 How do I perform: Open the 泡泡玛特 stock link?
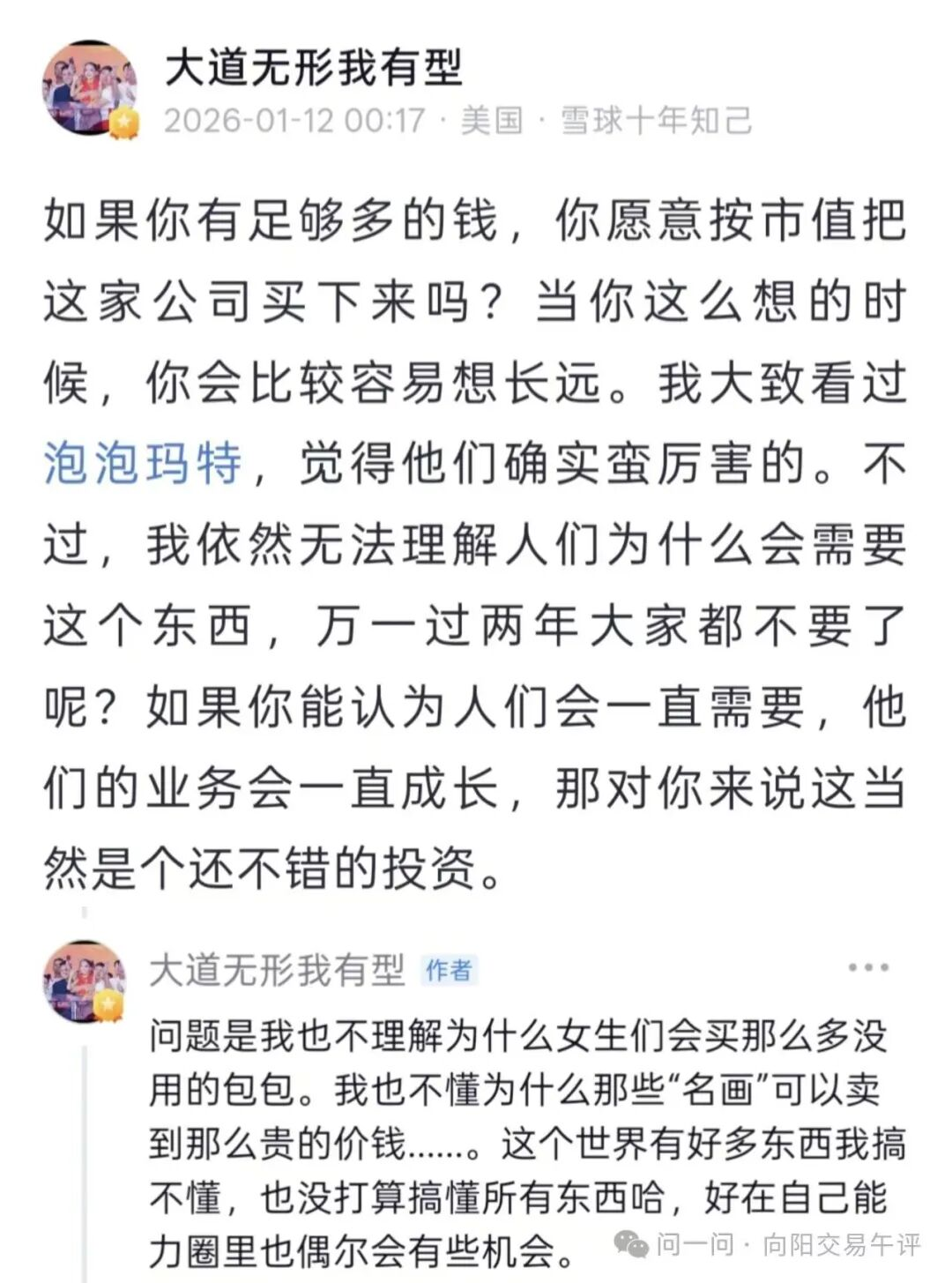coord(143,465)
